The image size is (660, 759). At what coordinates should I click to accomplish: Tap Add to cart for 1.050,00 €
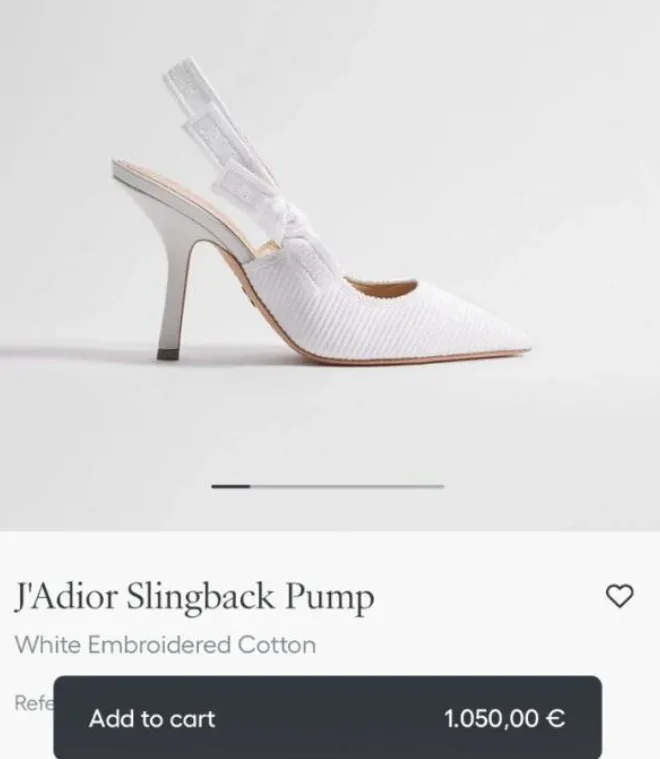pyautogui.click(x=327, y=717)
